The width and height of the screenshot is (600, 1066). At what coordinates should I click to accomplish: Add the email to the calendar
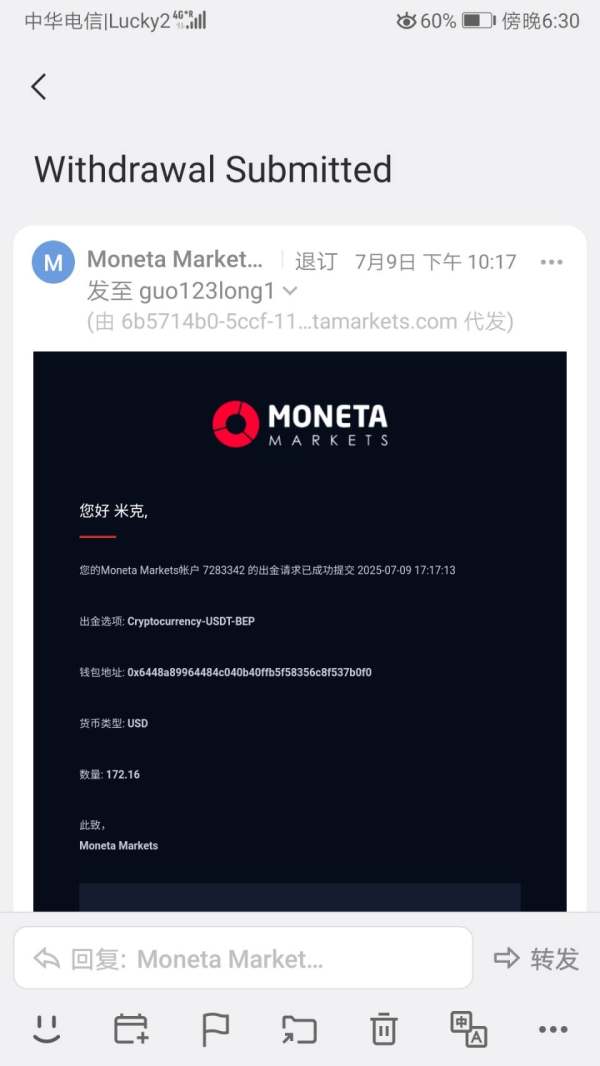click(130, 1029)
